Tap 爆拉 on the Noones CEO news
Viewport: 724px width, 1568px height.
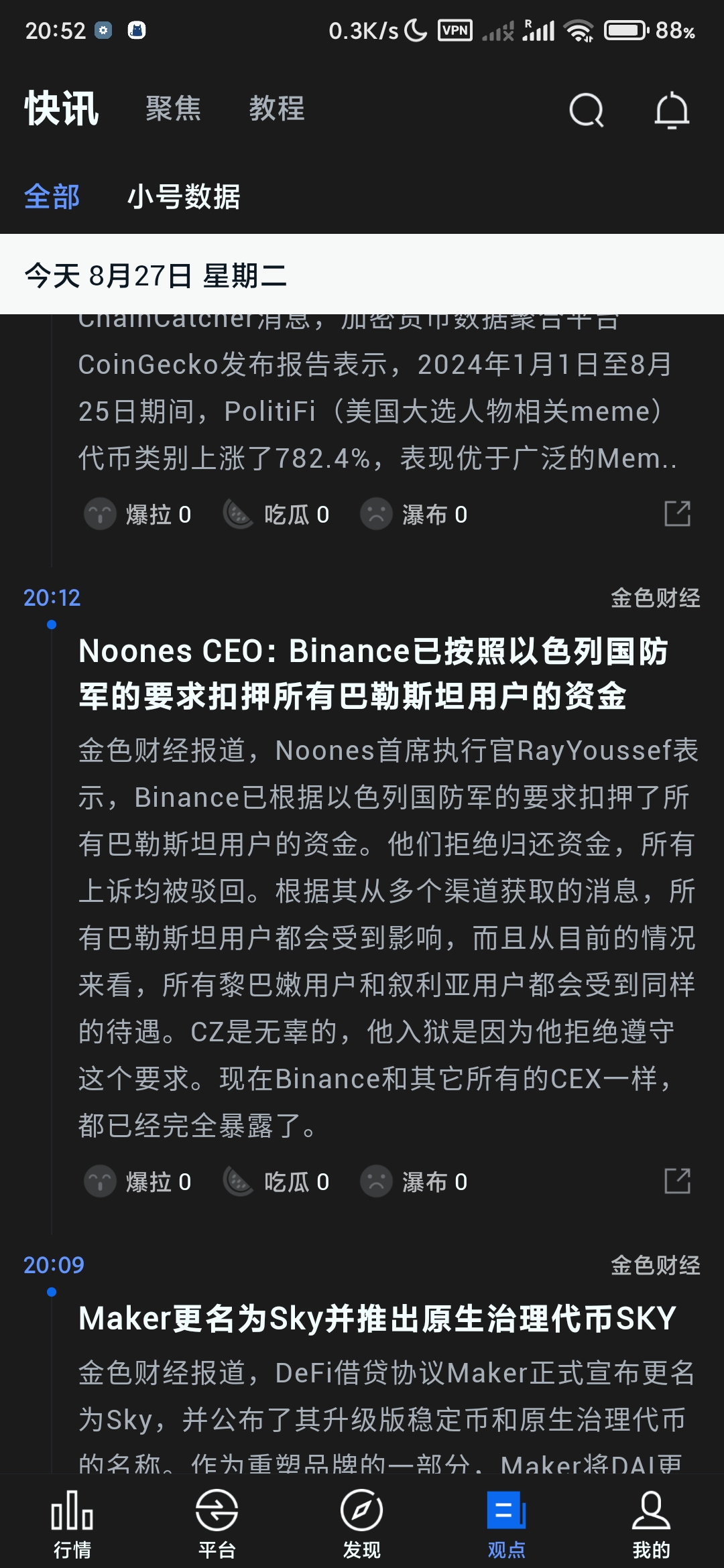tap(138, 1182)
